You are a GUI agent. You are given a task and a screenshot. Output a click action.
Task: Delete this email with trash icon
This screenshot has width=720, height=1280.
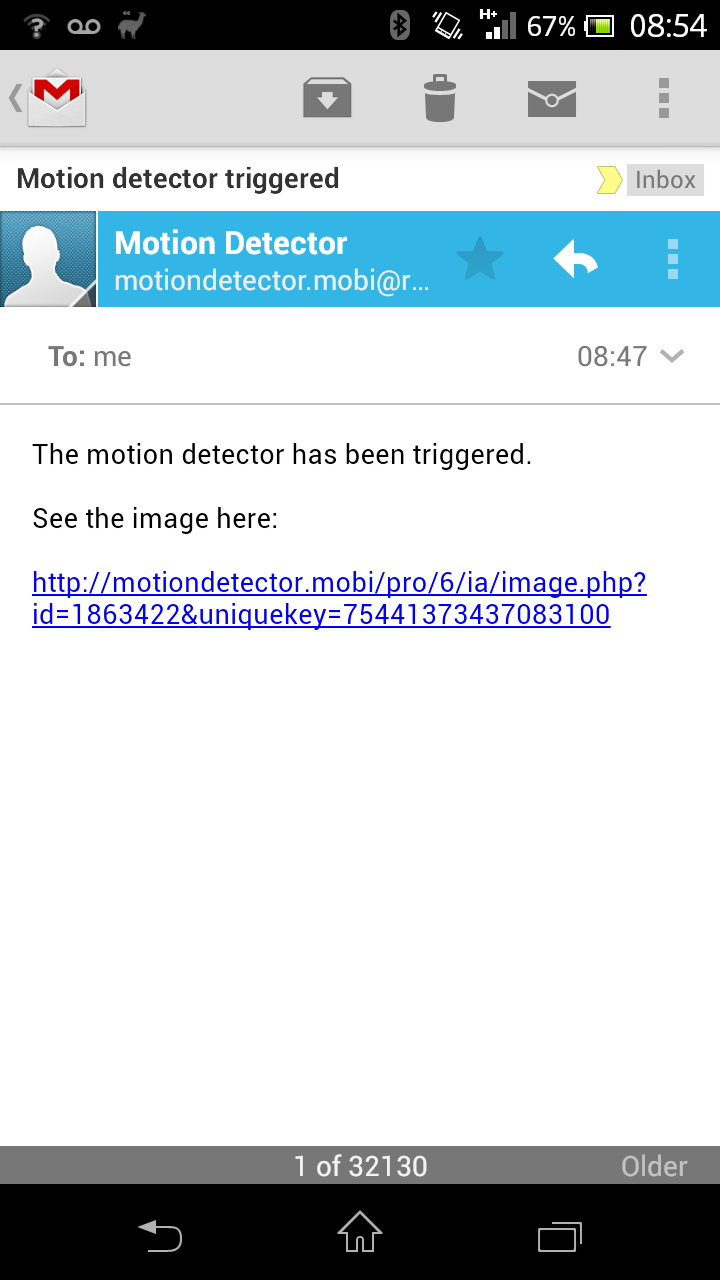pyautogui.click(x=440, y=98)
